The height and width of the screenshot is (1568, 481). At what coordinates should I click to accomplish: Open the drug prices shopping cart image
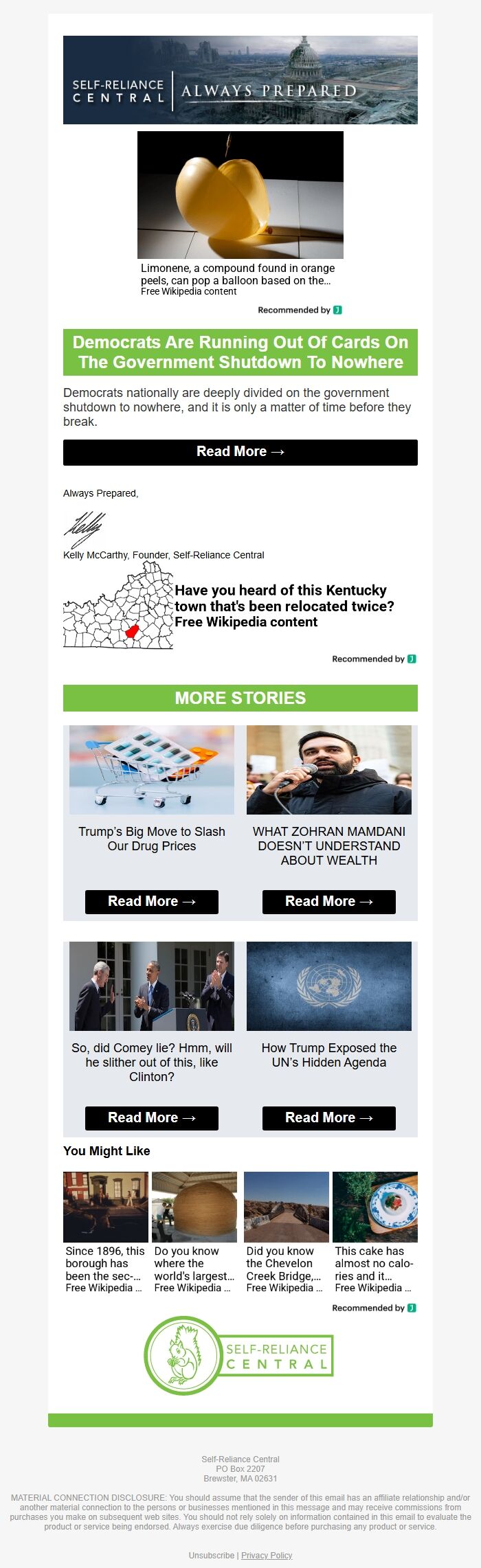point(151,770)
